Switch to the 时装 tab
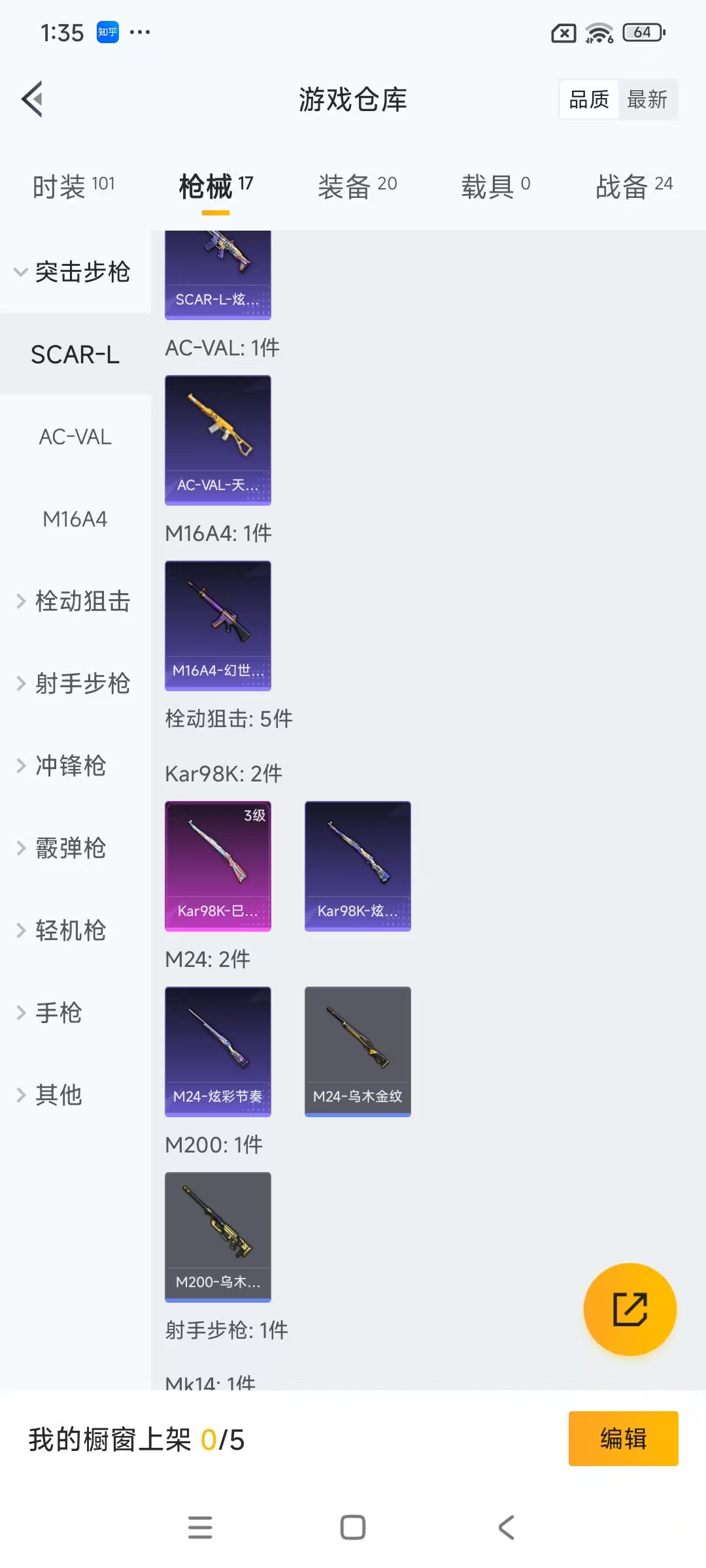 [73, 186]
